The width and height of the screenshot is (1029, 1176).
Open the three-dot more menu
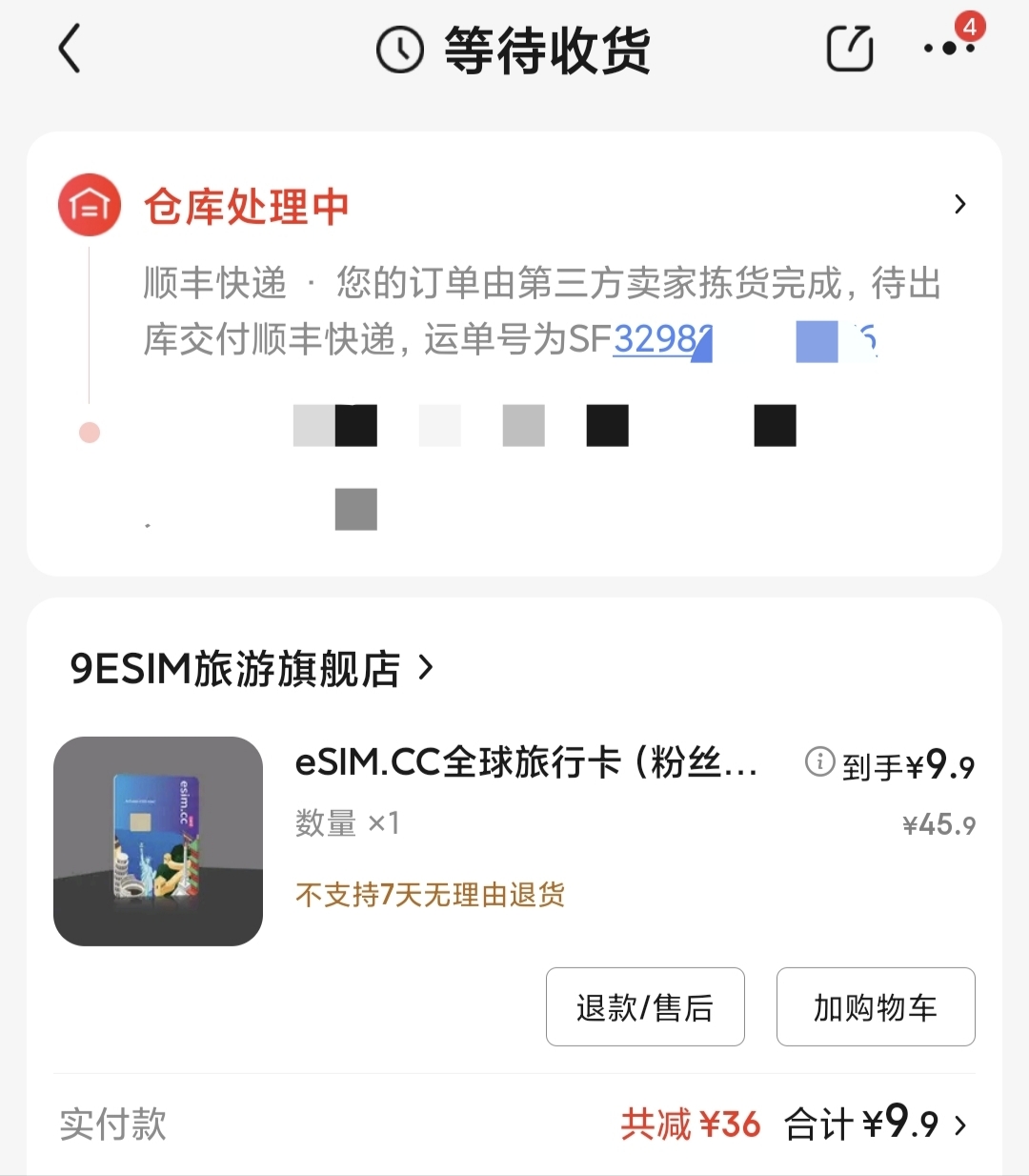coord(949,48)
